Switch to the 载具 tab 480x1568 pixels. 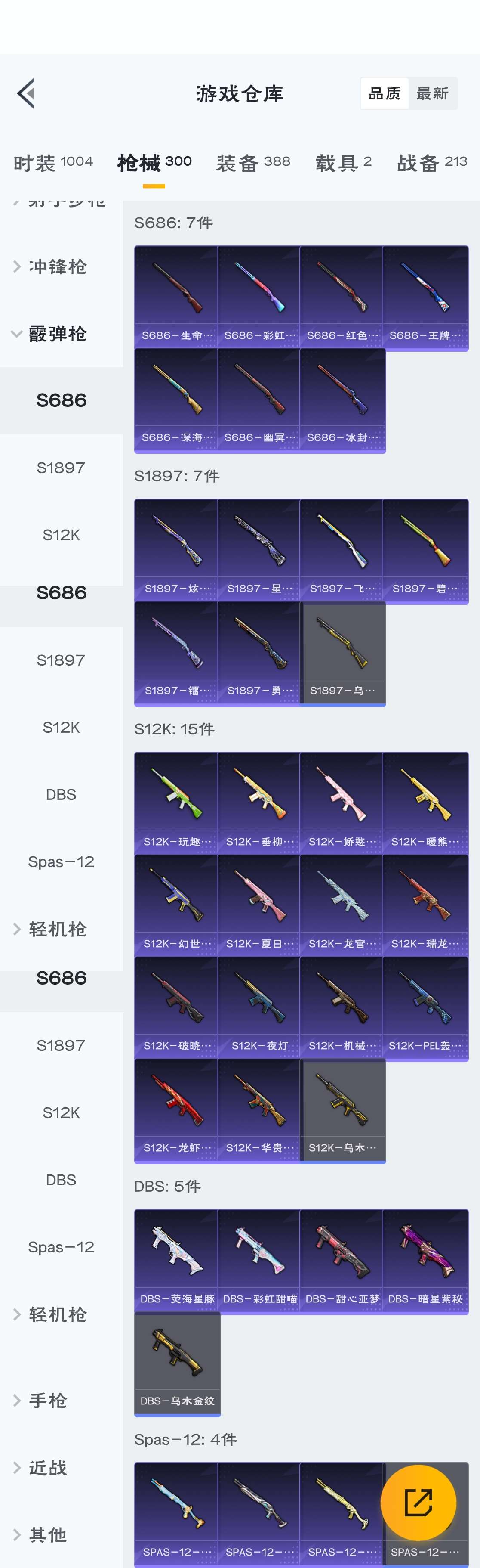pyautogui.click(x=343, y=162)
